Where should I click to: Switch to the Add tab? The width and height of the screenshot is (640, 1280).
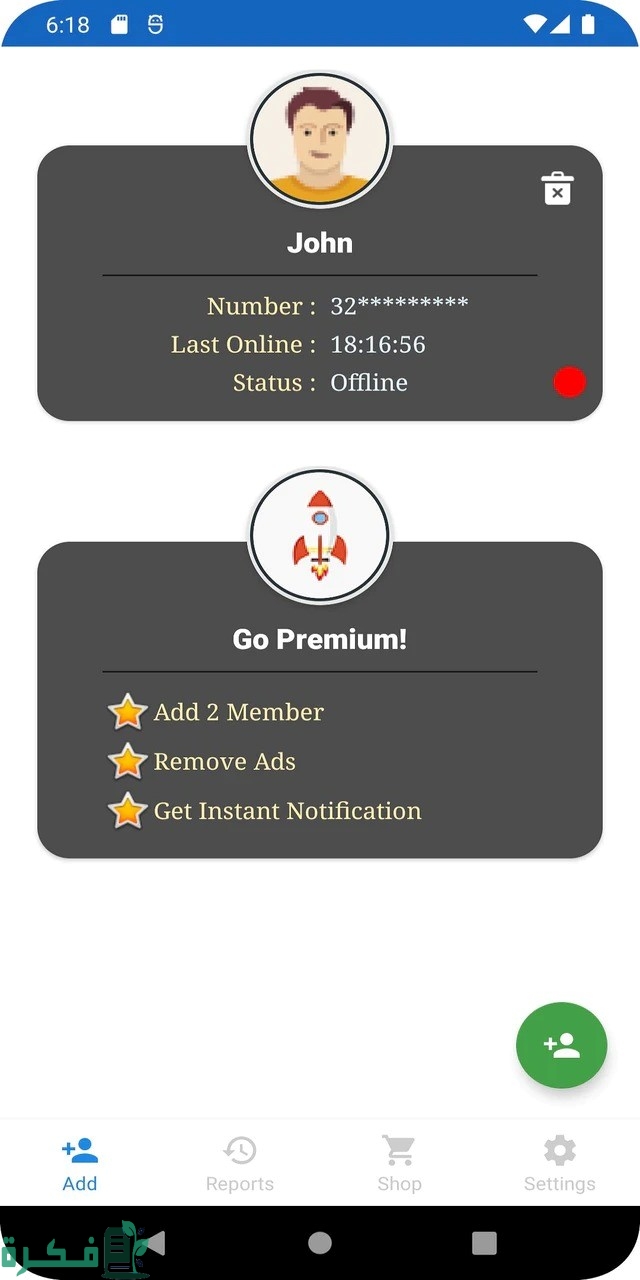[x=80, y=1163]
